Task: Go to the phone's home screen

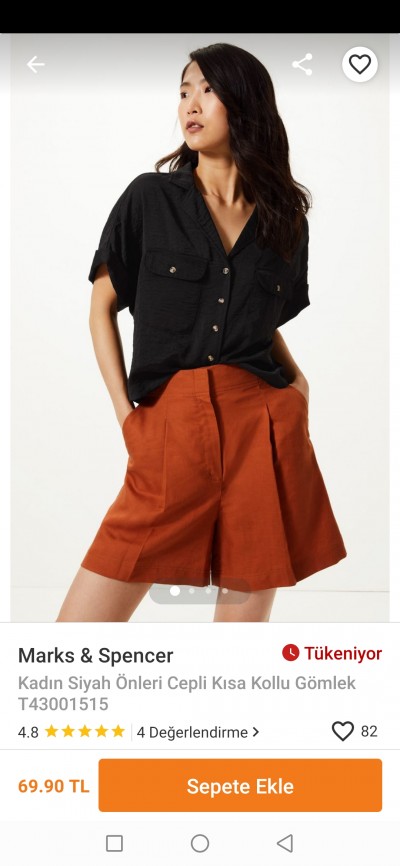Action: click(x=200, y=843)
